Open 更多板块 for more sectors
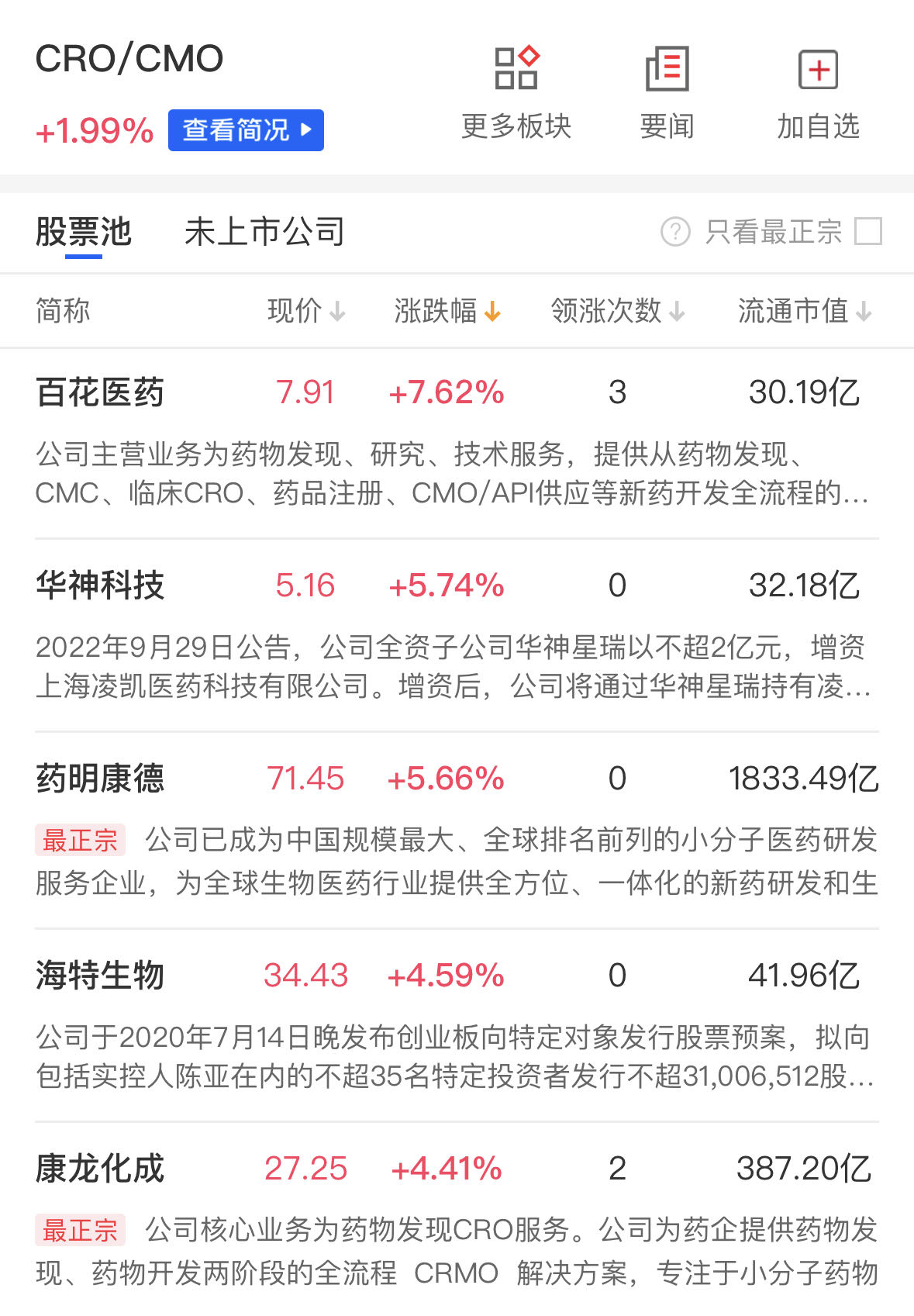914x1316 pixels. pyautogui.click(x=516, y=92)
